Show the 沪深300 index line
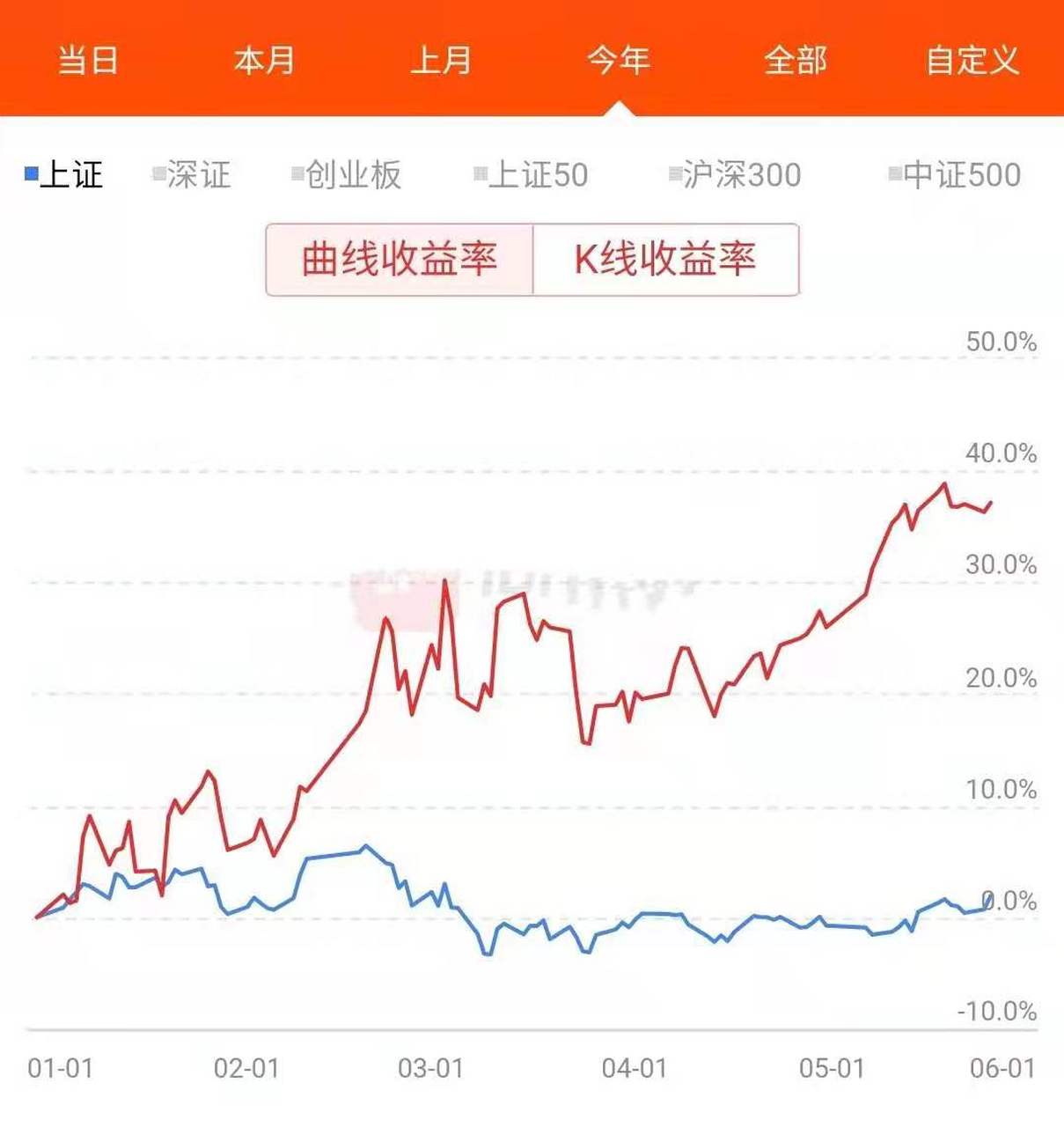1064x1127 pixels. click(x=736, y=175)
